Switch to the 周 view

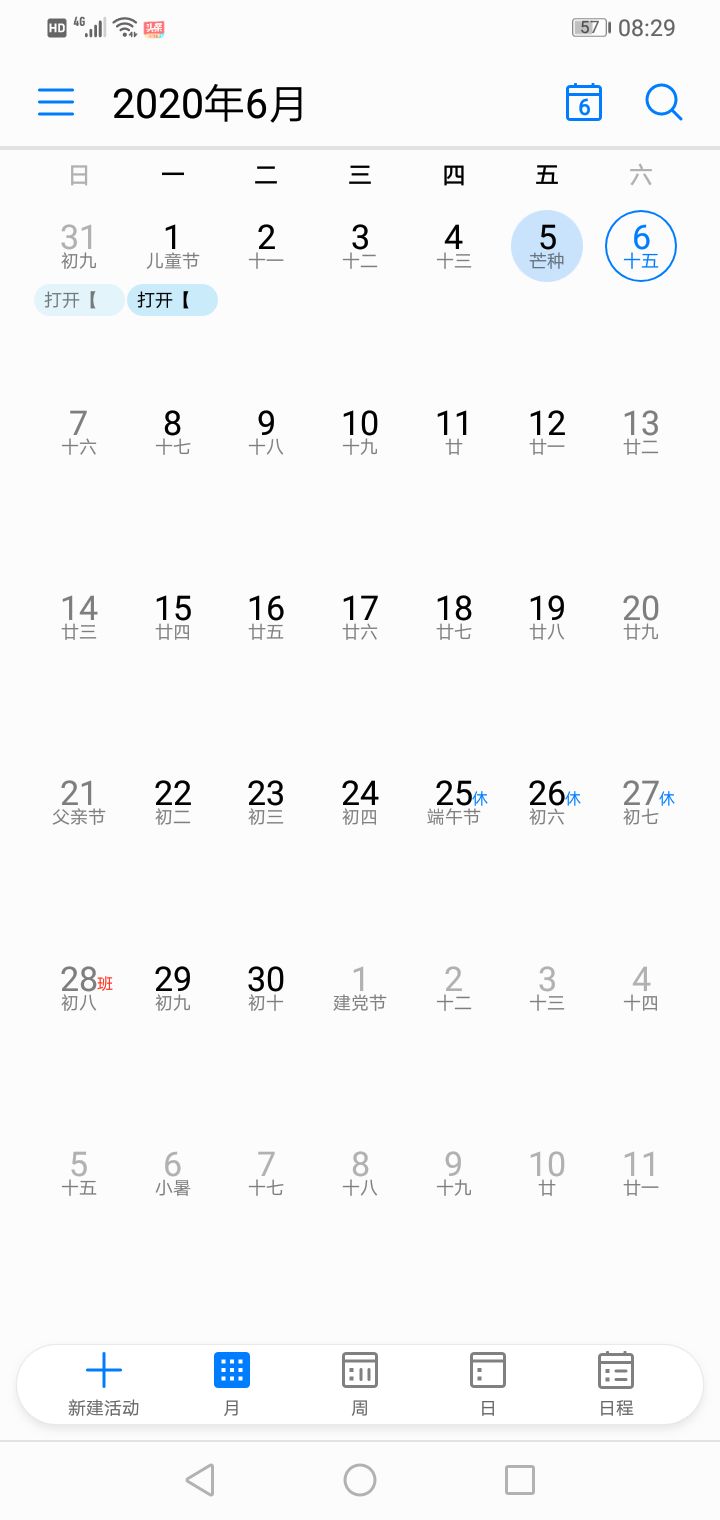pos(360,1384)
